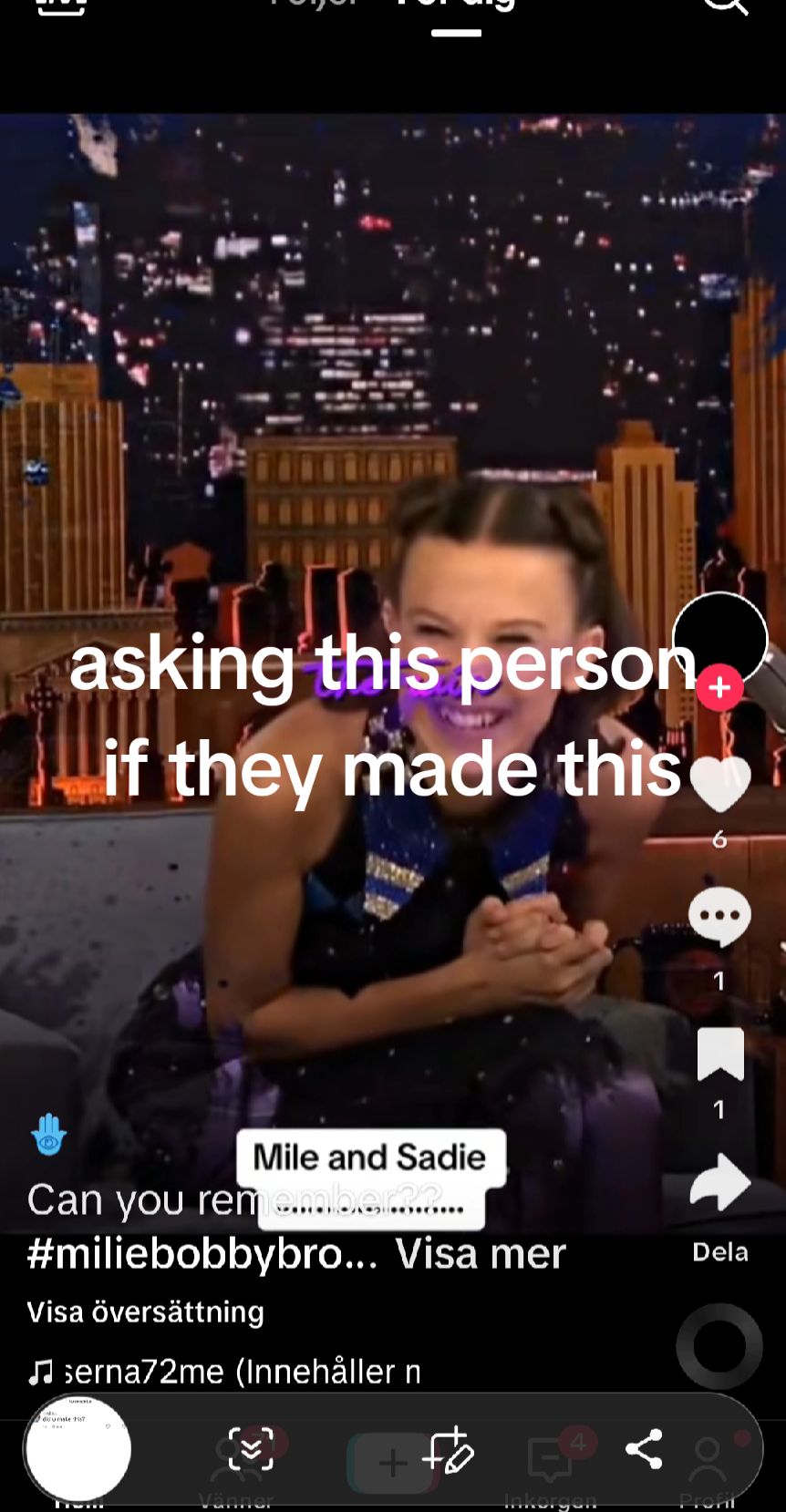Expand the caption with Visa mer

click(x=481, y=1254)
